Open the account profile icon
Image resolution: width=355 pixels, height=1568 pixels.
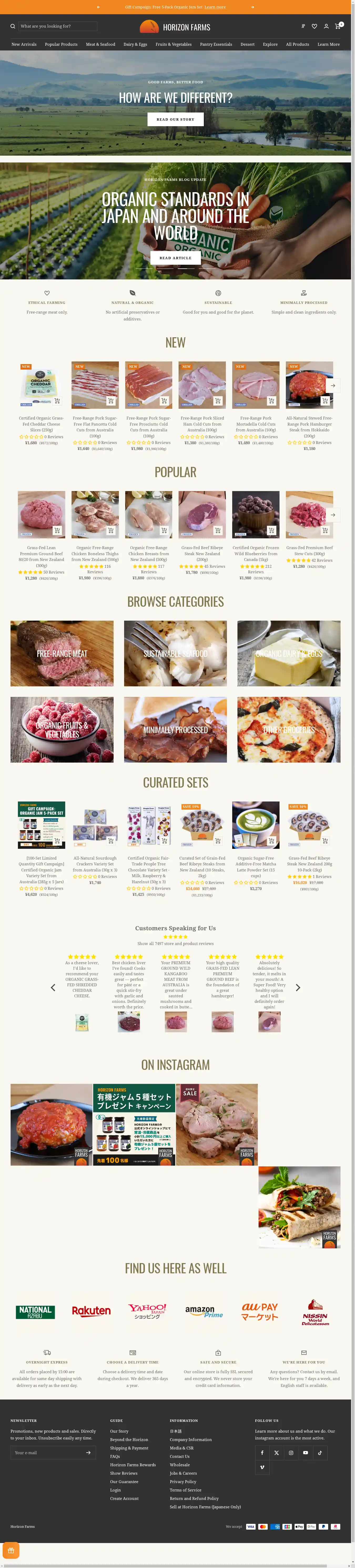pyautogui.click(x=326, y=26)
